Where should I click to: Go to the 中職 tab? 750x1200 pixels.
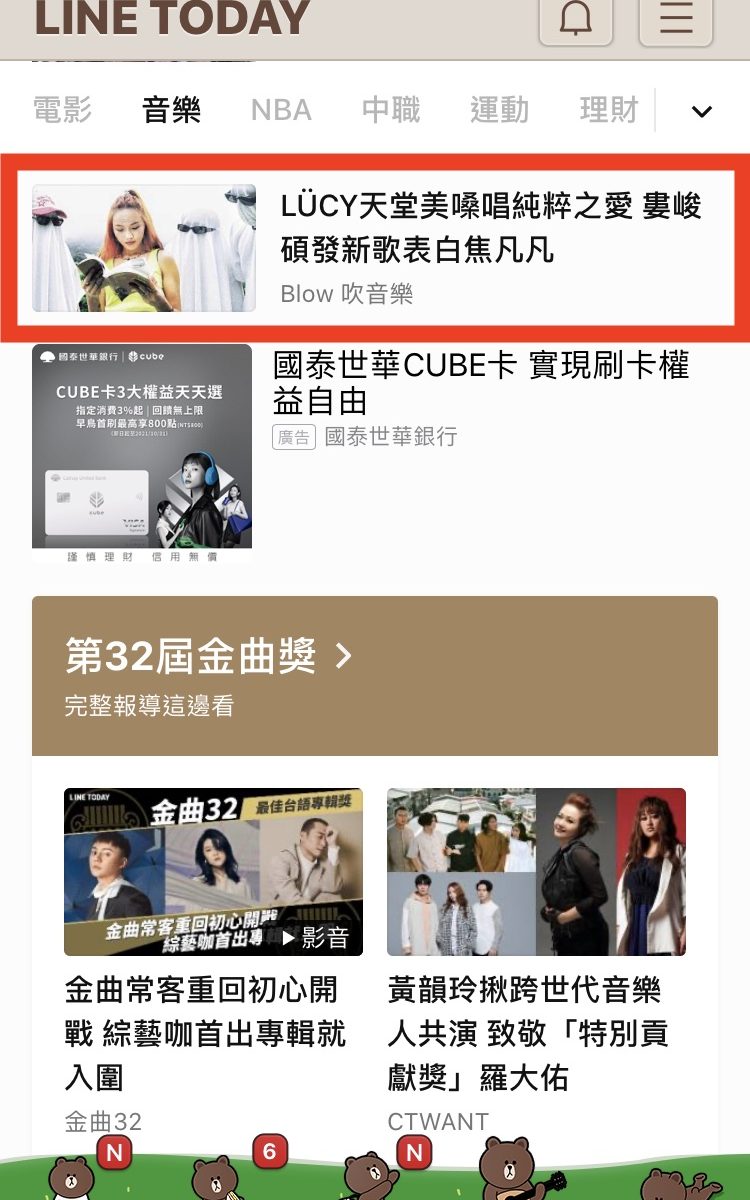click(391, 110)
